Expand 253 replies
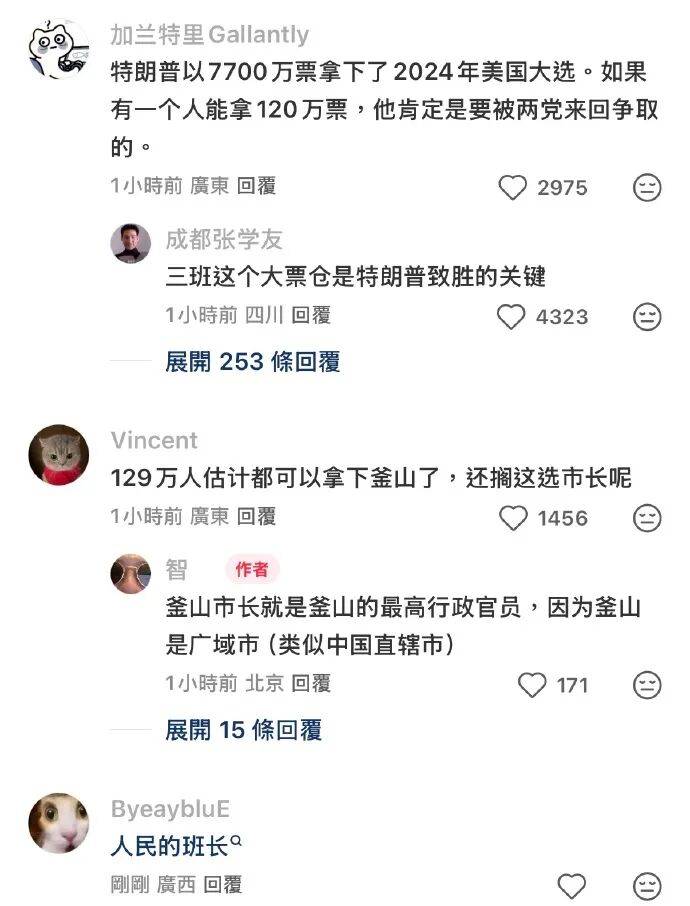Viewport: 690px width, 906px height. pyautogui.click(x=252, y=362)
